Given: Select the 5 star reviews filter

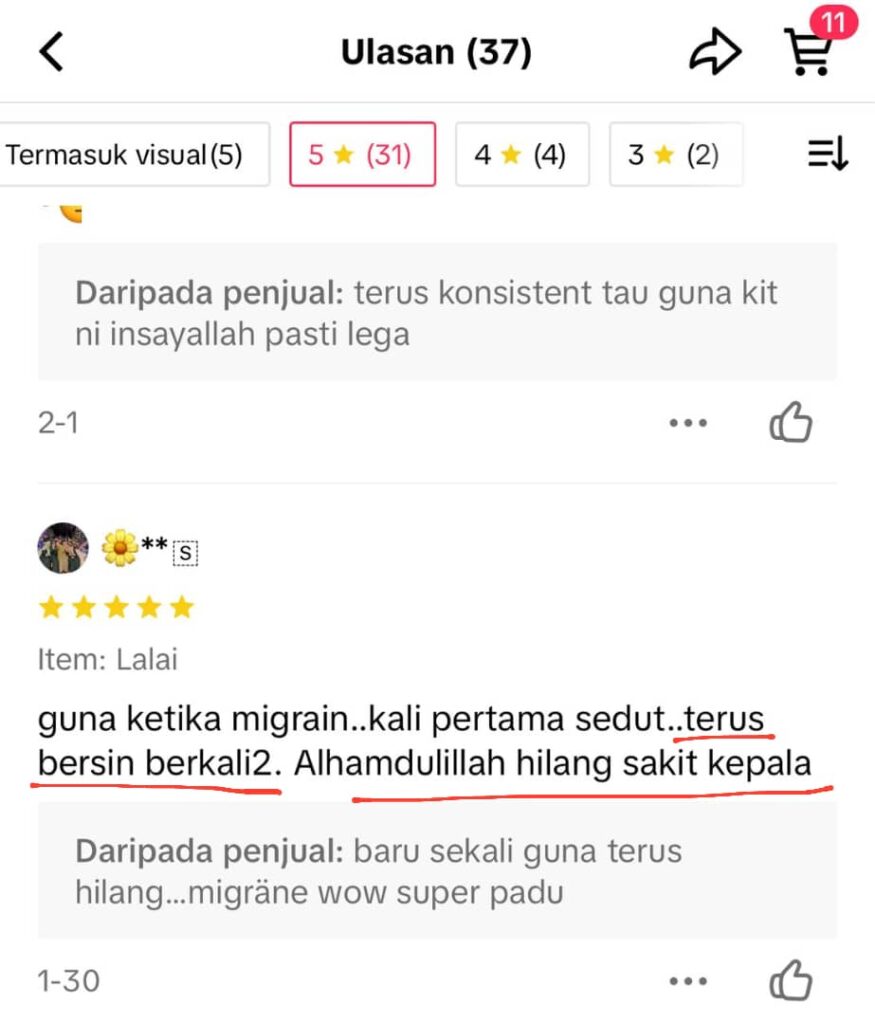Looking at the screenshot, I should click(x=362, y=155).
